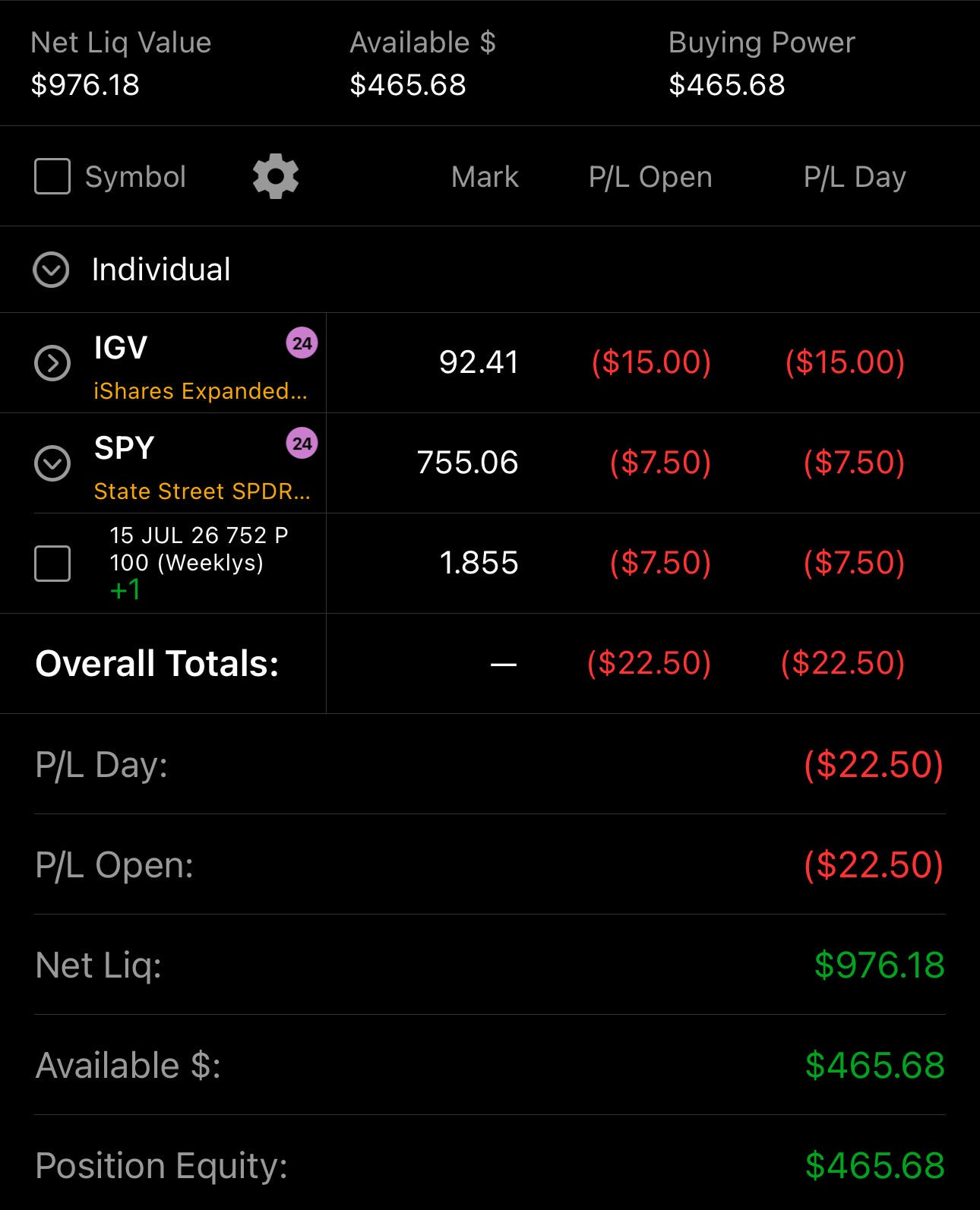Tick the select-all checkbox beside Symbol
The image size is (980, 1210).
click(52, 176)
